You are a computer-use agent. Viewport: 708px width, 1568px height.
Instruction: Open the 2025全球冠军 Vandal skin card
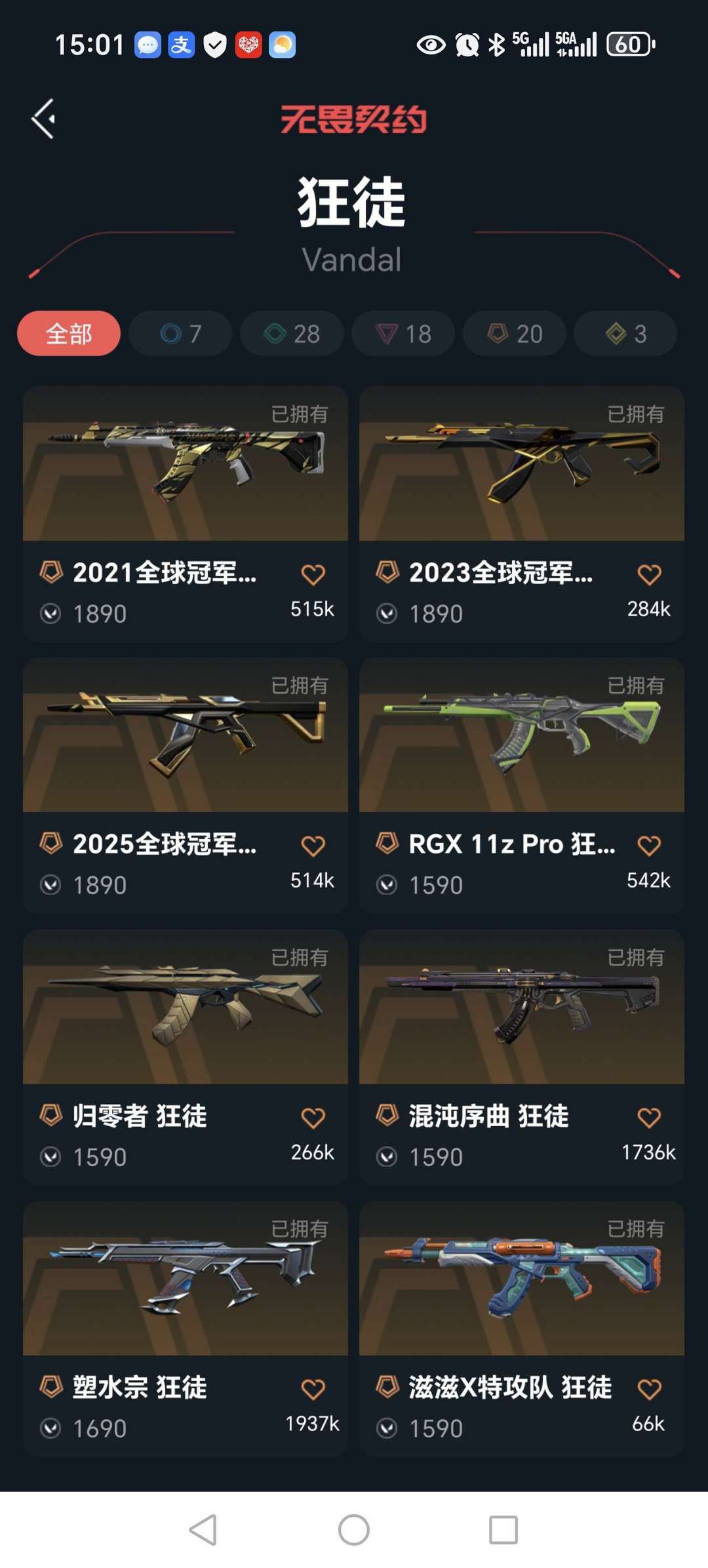coord(186,735)
